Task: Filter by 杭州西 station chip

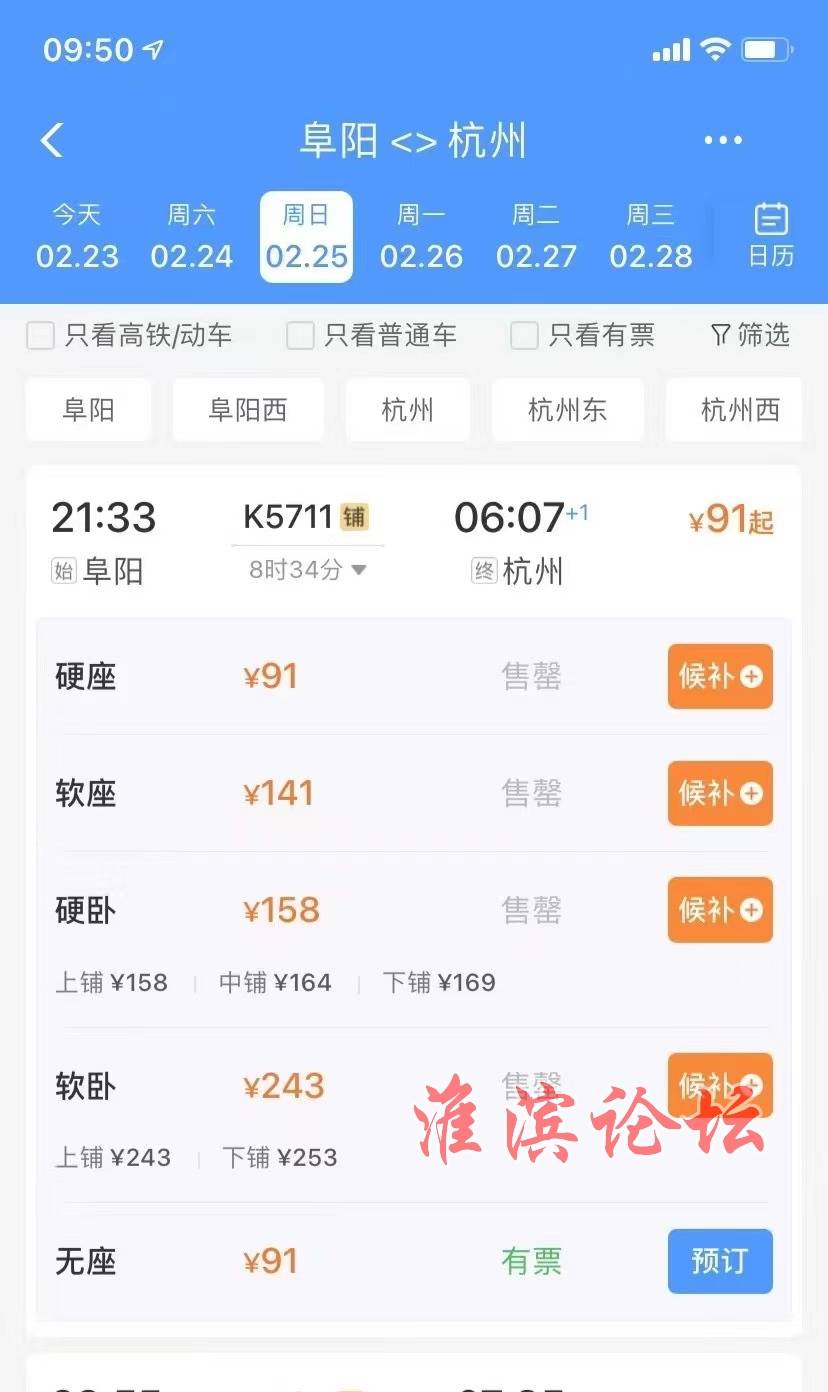Action: point(738,410)
